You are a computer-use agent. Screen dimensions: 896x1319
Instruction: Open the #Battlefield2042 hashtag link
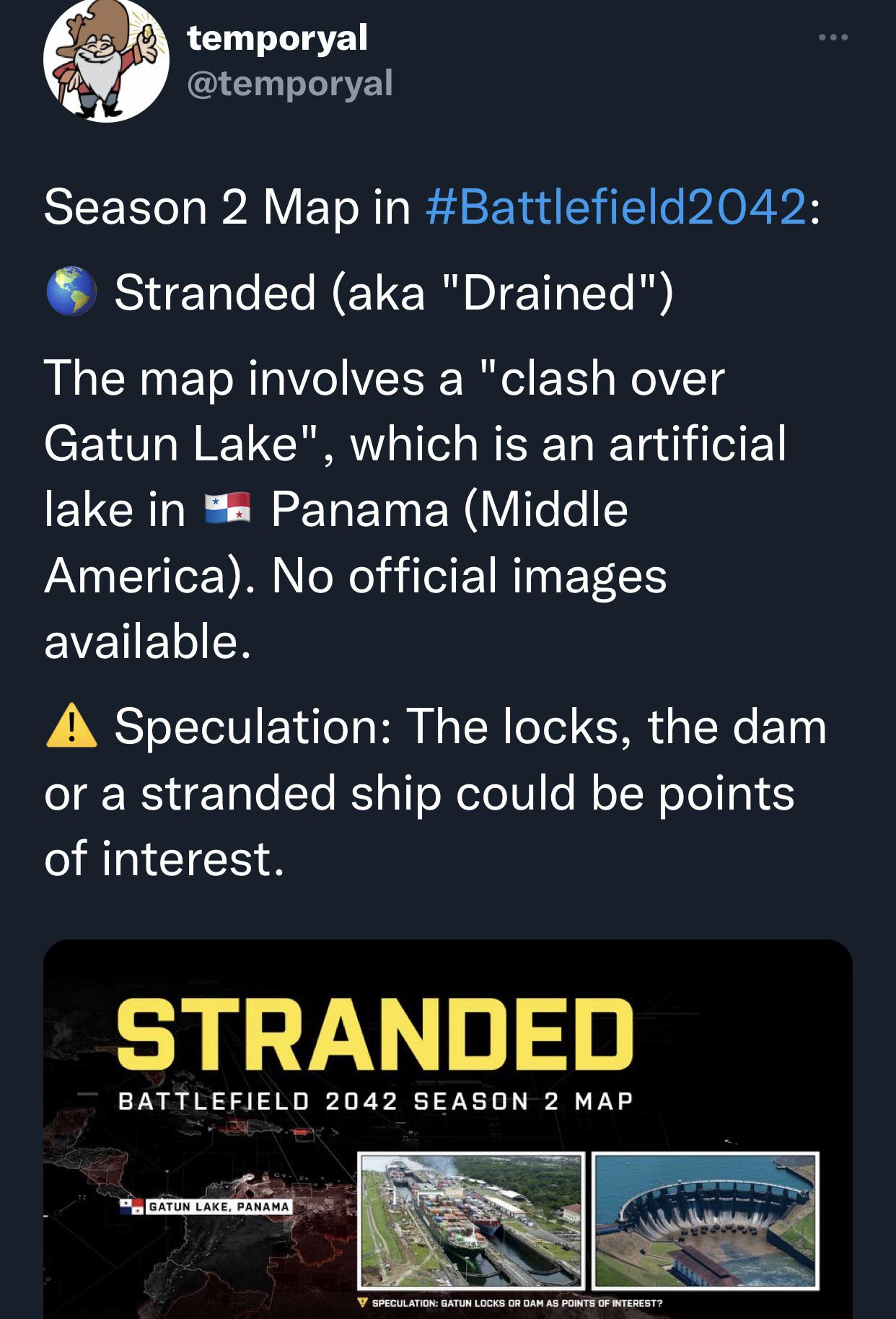[617, 207]
